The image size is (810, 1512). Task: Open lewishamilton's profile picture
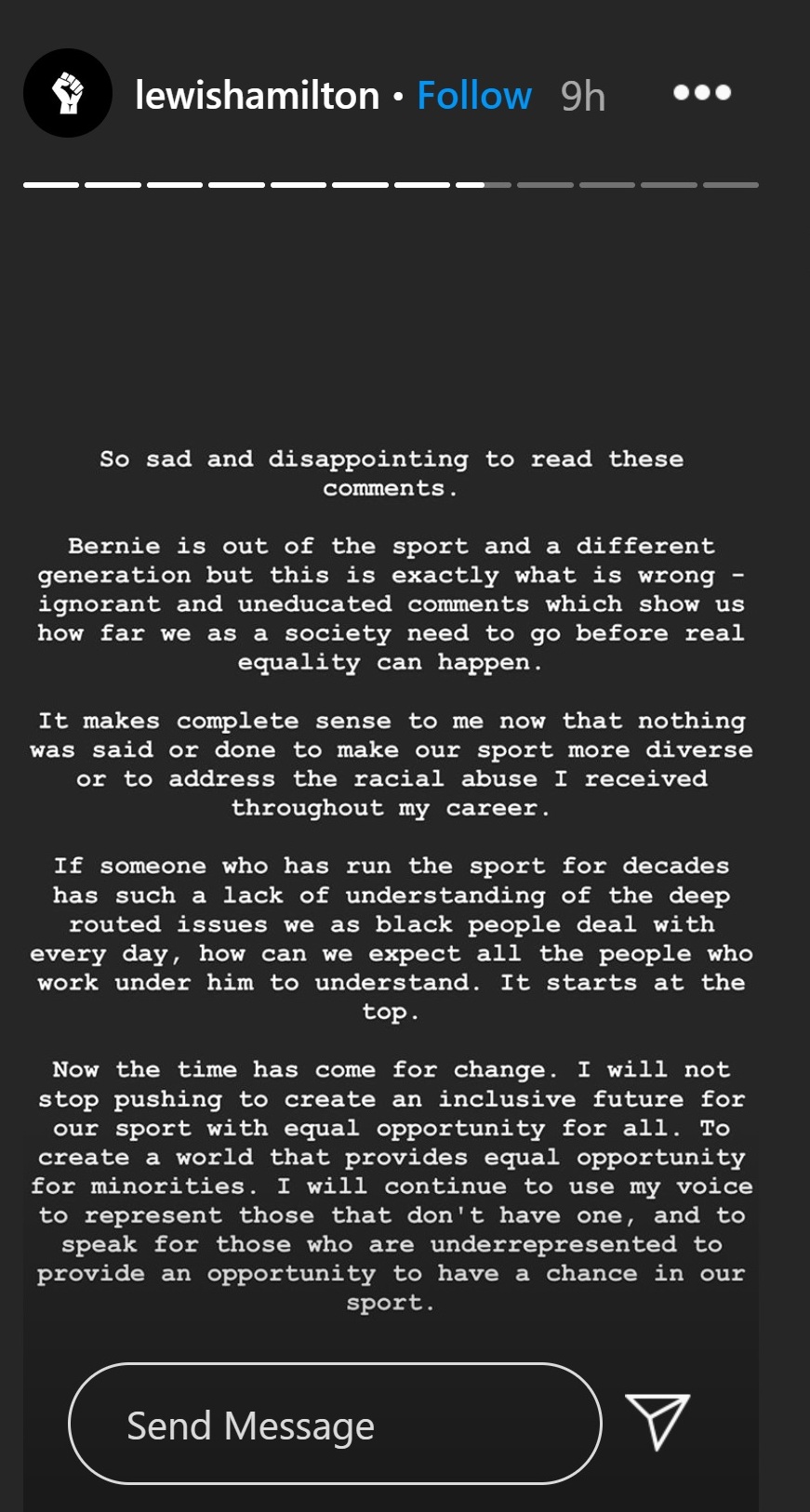tap(68, 93)
